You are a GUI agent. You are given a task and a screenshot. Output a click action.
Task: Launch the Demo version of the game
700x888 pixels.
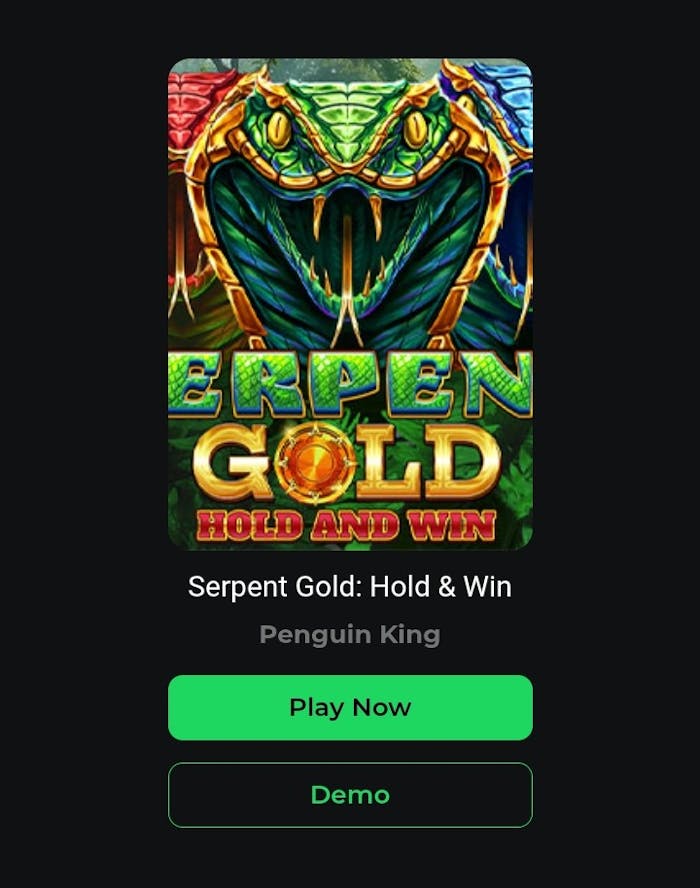pyautogui.click(x=350, y=795)
